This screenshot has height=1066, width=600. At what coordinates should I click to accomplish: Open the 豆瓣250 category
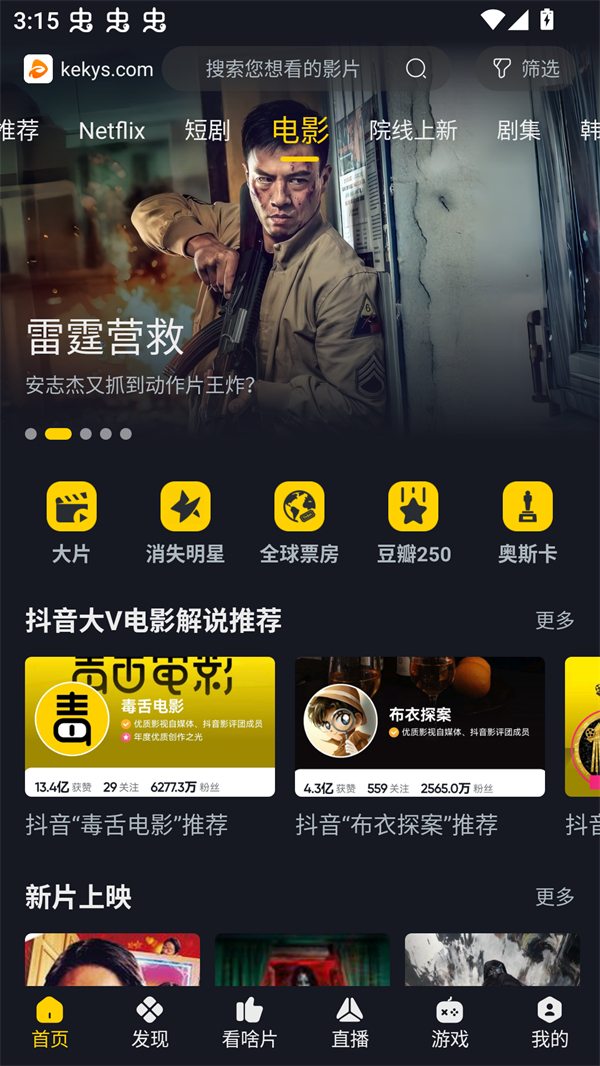[413, 522]
